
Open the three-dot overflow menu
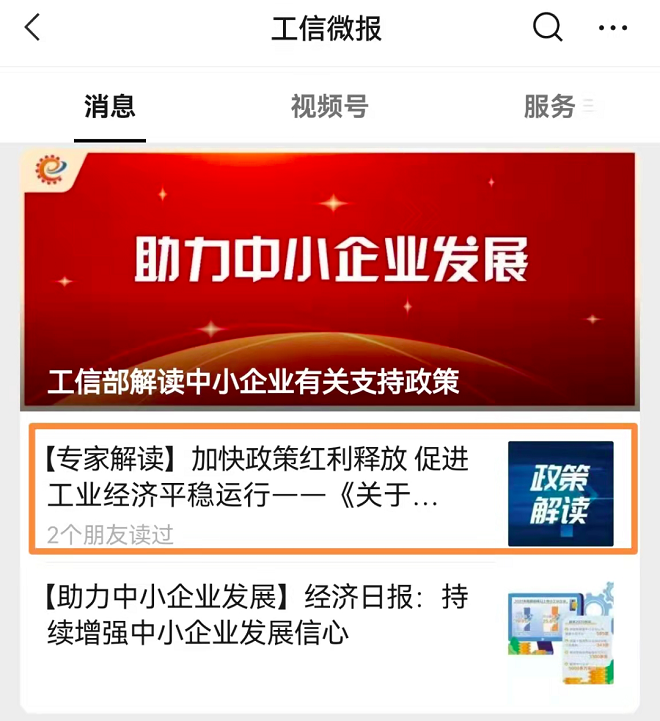612,28
